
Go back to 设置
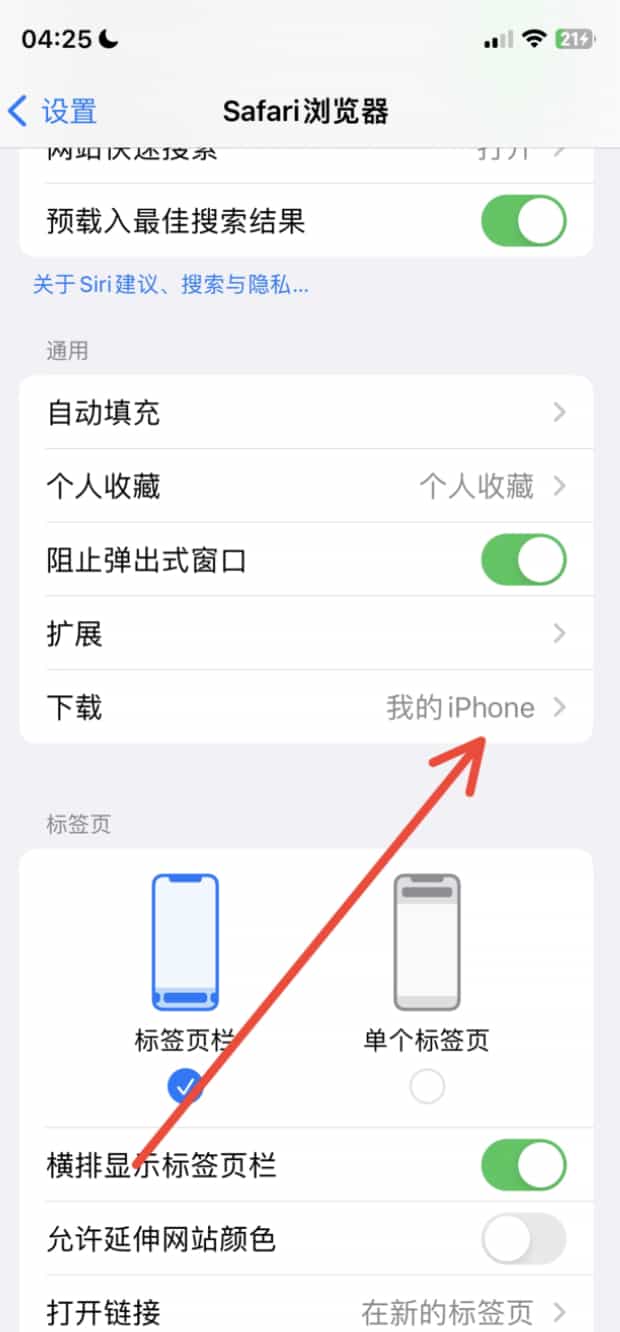tap(52, 111)
